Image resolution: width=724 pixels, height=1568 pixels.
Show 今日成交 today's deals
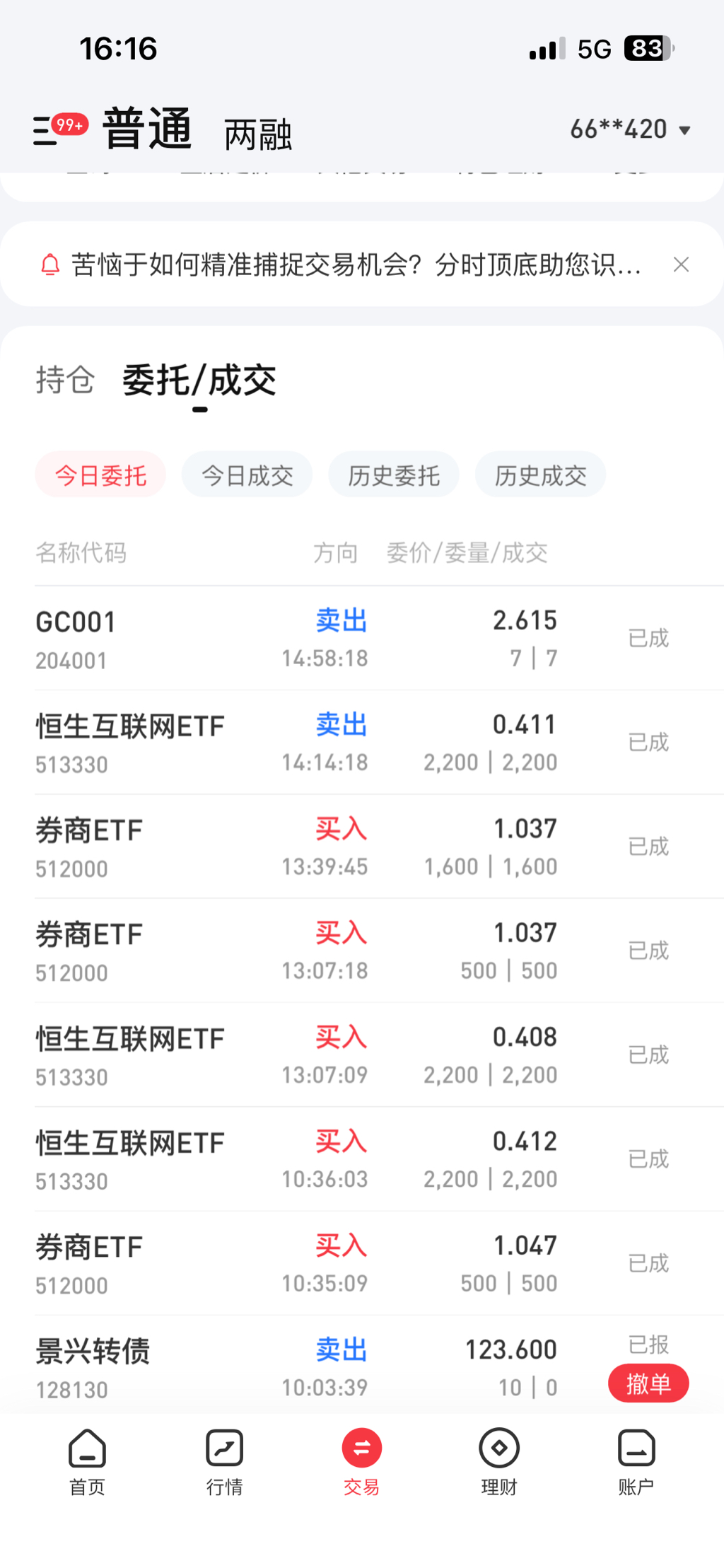click(x=247, y=475)
